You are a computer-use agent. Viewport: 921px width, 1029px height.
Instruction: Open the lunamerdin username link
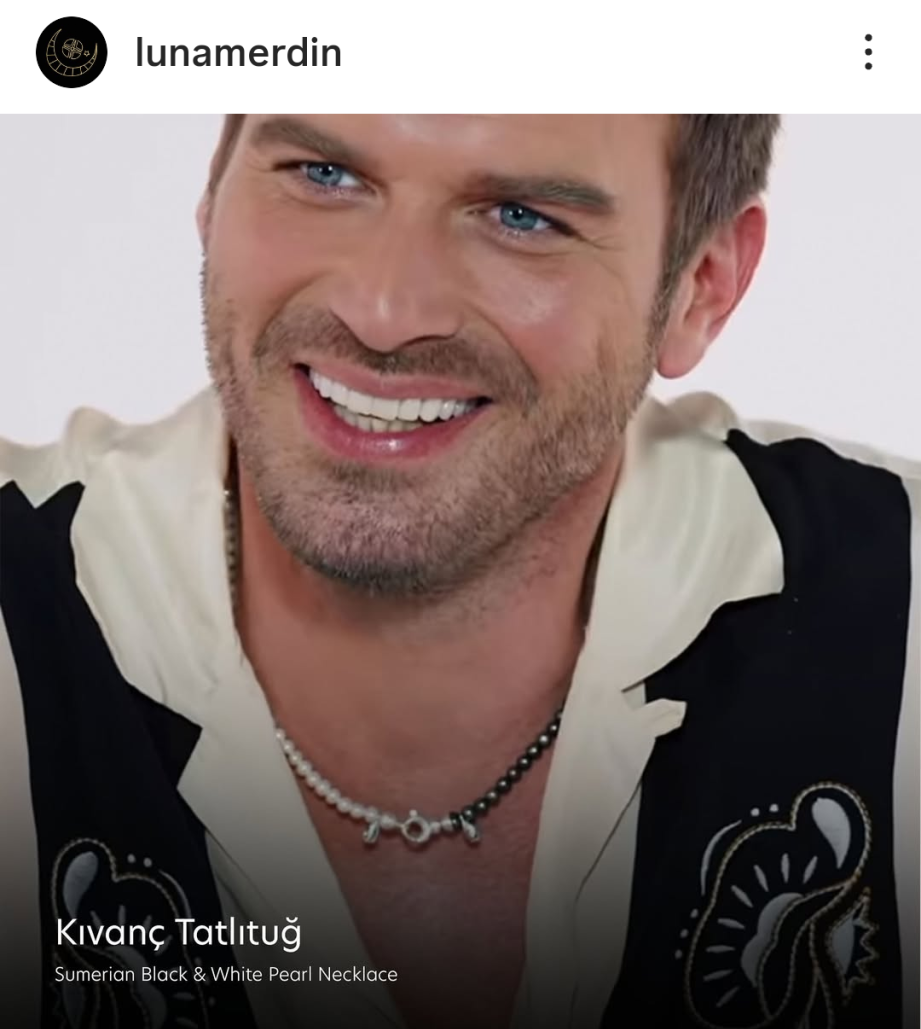click(238, 53)
